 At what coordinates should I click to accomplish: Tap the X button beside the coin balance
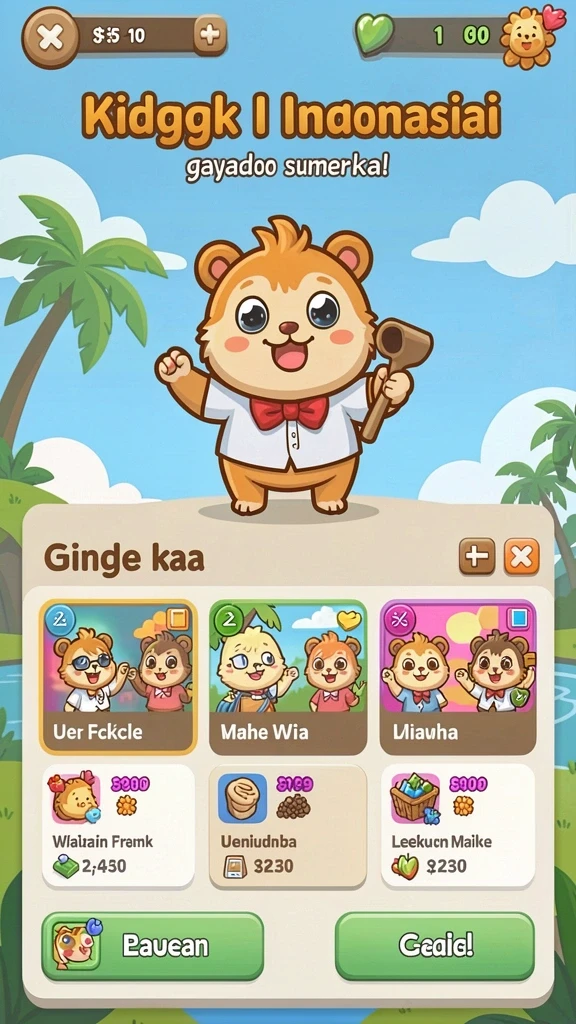(50, 37)
